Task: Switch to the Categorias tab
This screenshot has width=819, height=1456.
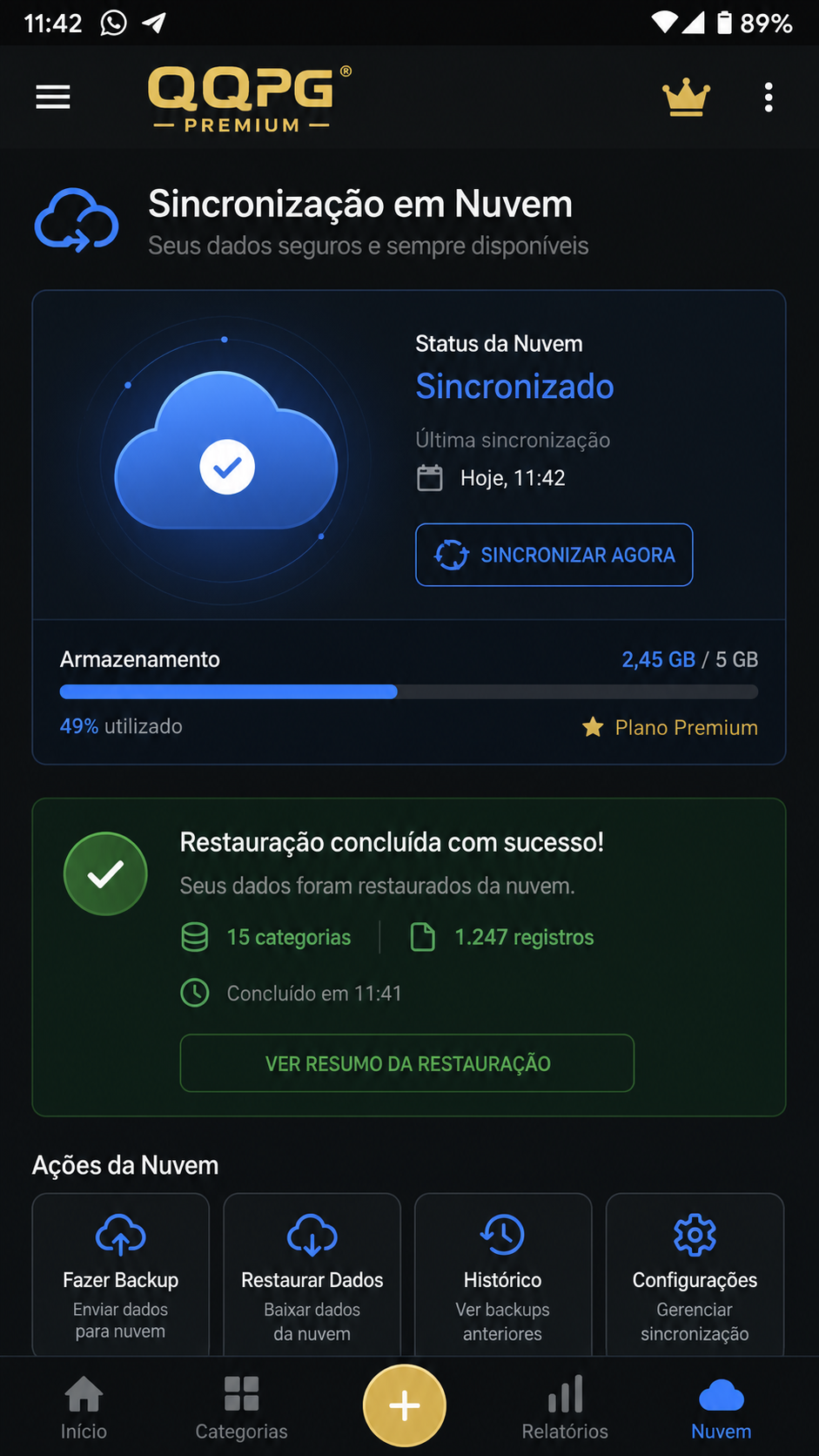Action: click(241, 1408)
